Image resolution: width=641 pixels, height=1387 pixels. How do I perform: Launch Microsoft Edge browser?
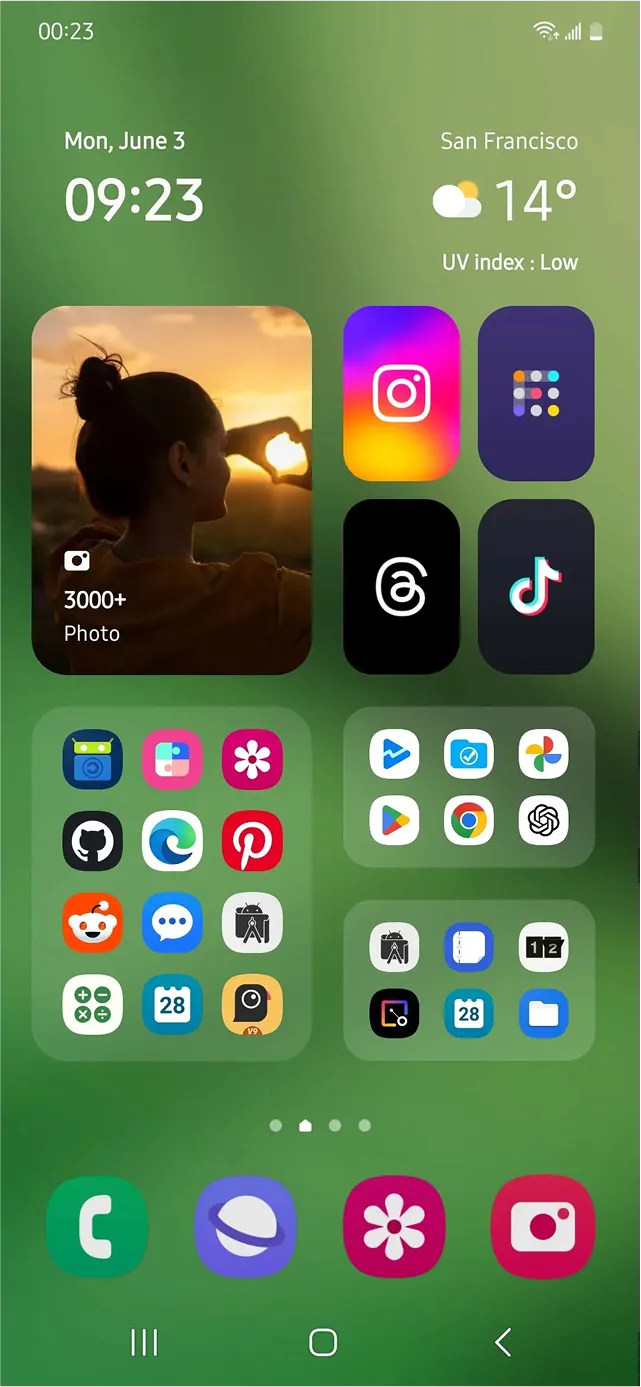[x=172, y=841]
